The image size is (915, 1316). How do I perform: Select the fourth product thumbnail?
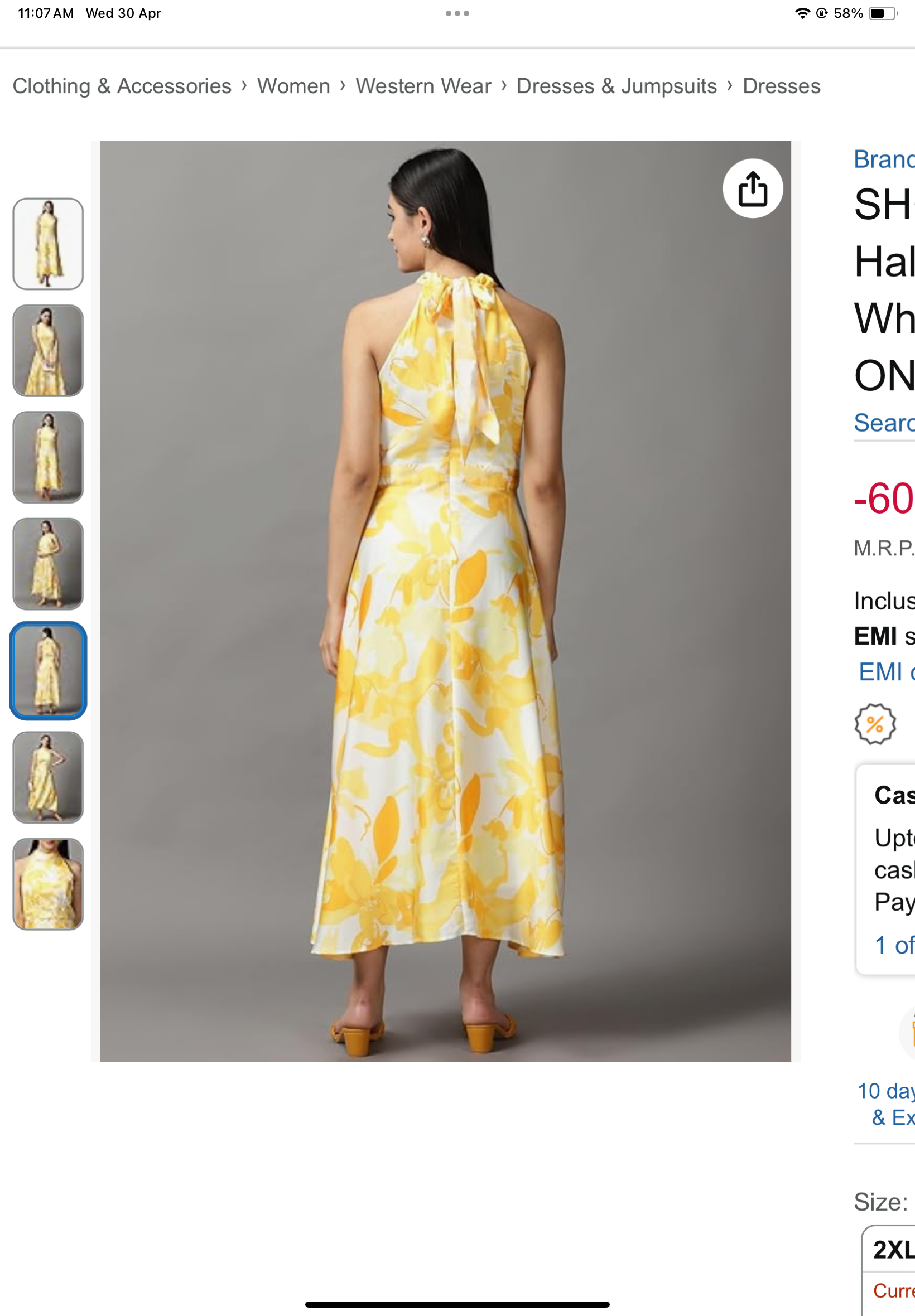pyautogui.click(x=48, y=564)
